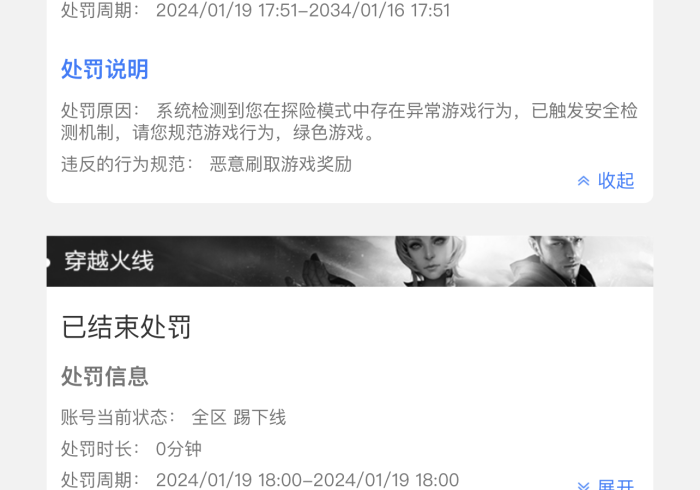Collapse the 处罚说明 section with 收起
The height and width of the screenshot is (490, 700).
tap(606, 180)
